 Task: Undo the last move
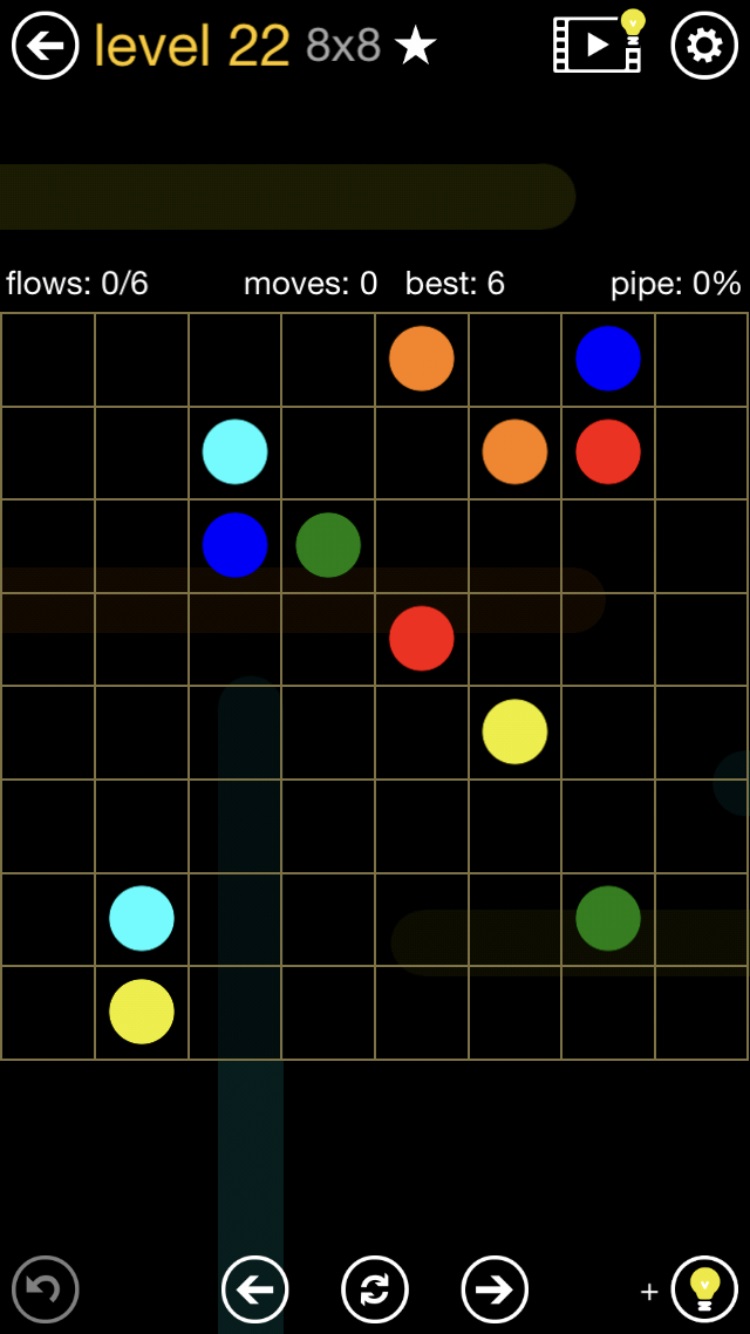tap(45, 1289)
